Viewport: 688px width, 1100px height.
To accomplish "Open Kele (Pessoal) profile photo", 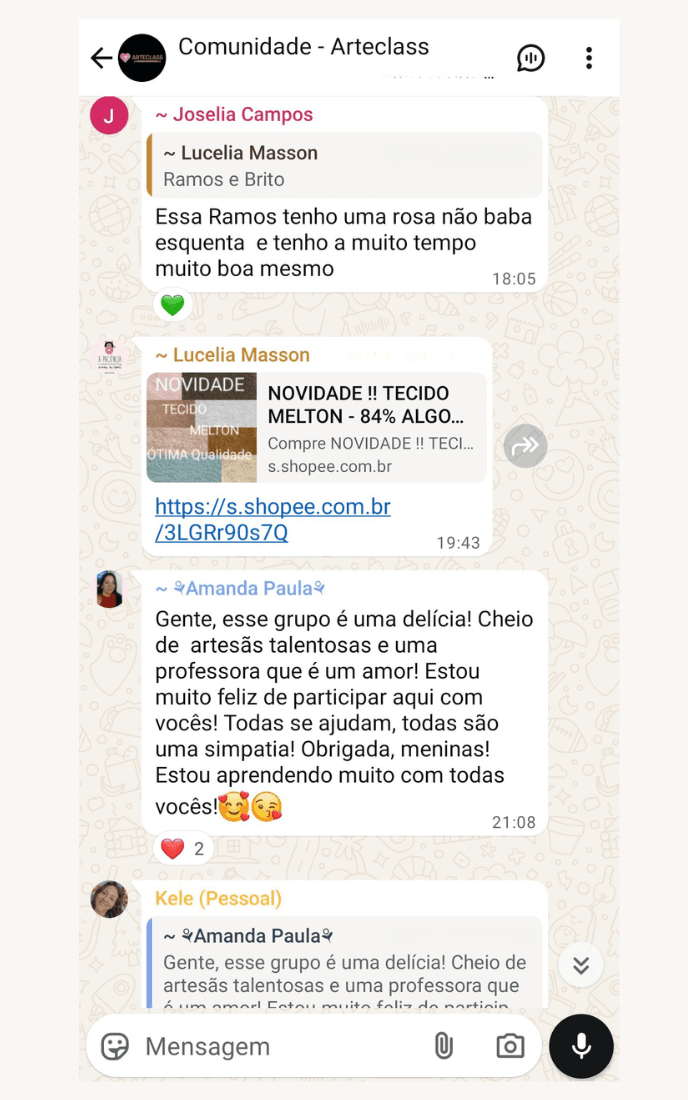I will click(x=109, y=899).
